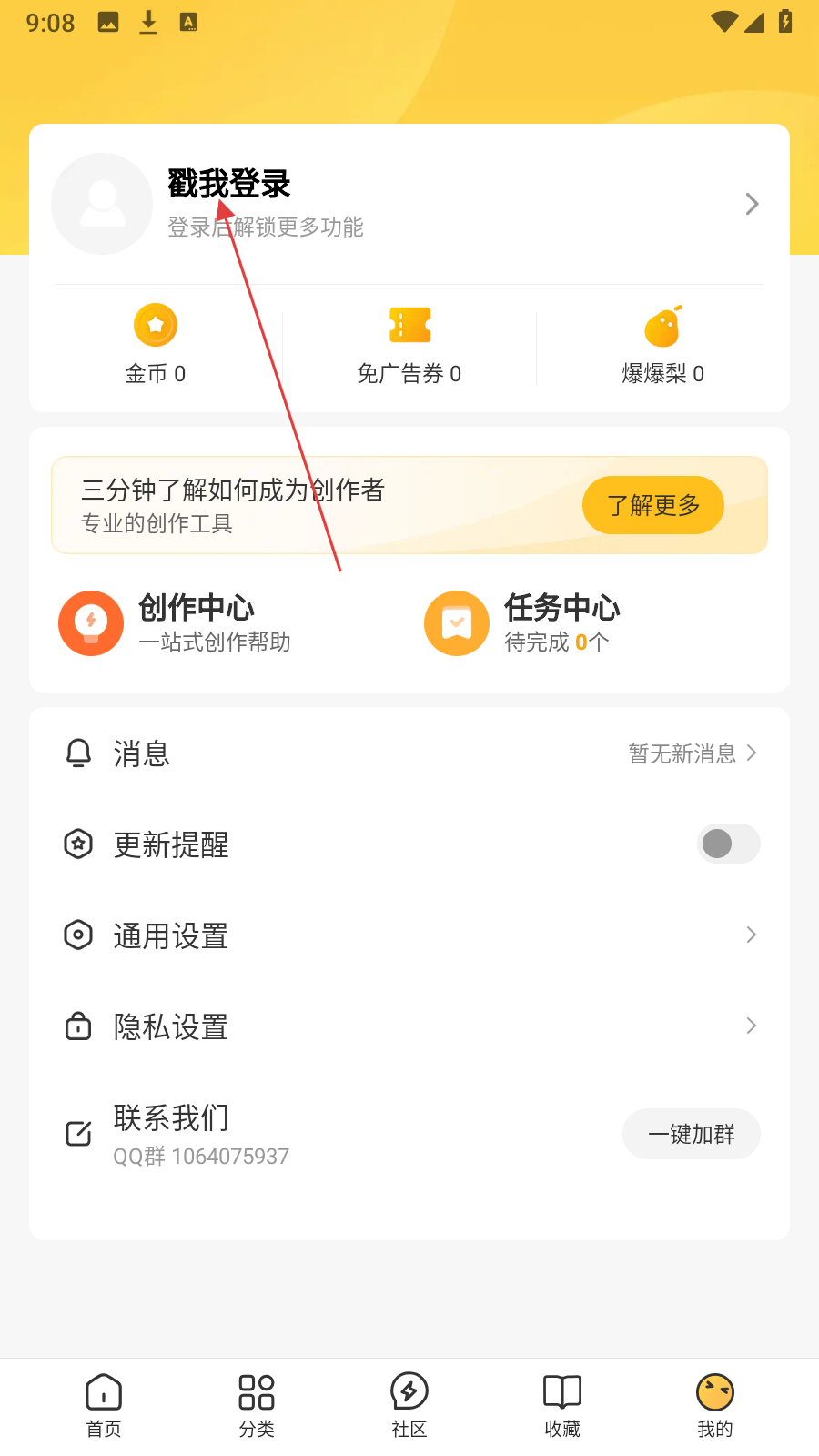This screenshot has width=819, height=1456.
Task: Tap the 了解更多 button
Action: click(x=652, y=505)
